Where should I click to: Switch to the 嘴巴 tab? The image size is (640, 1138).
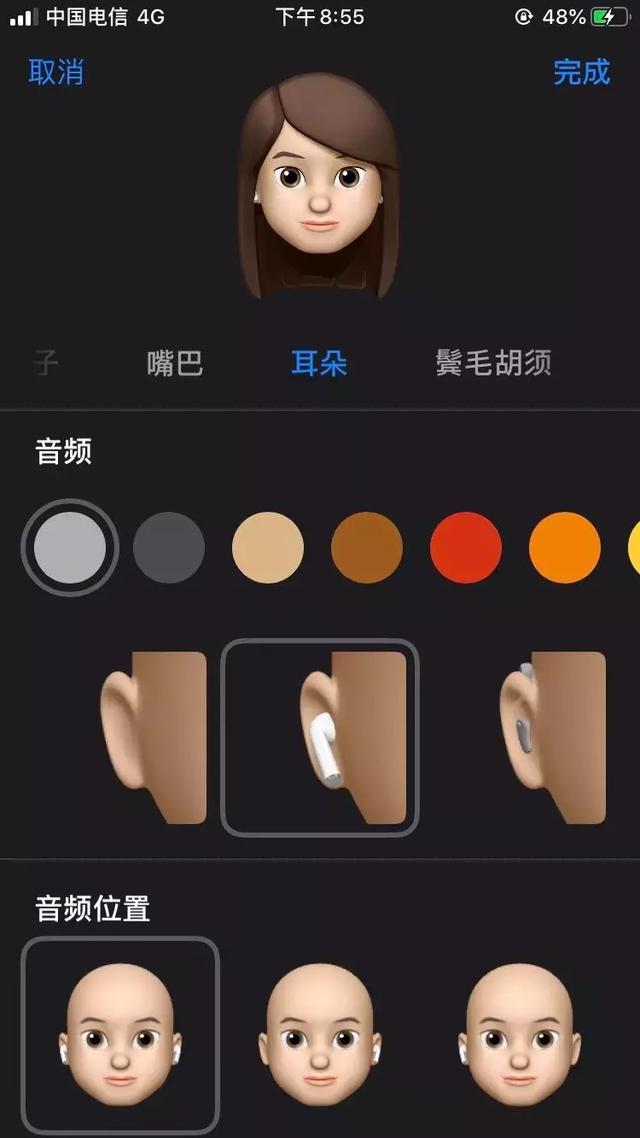(175, 362)
